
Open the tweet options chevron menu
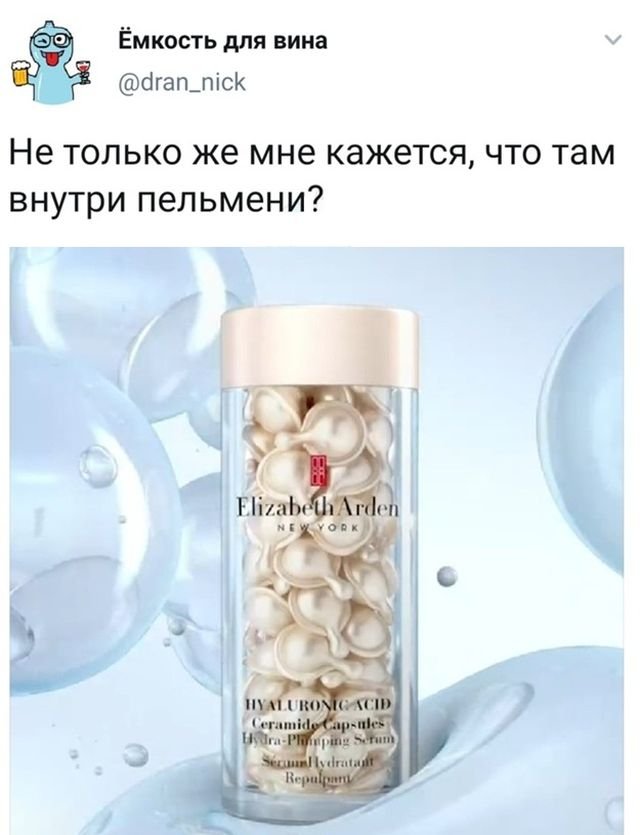coord(612,41)
